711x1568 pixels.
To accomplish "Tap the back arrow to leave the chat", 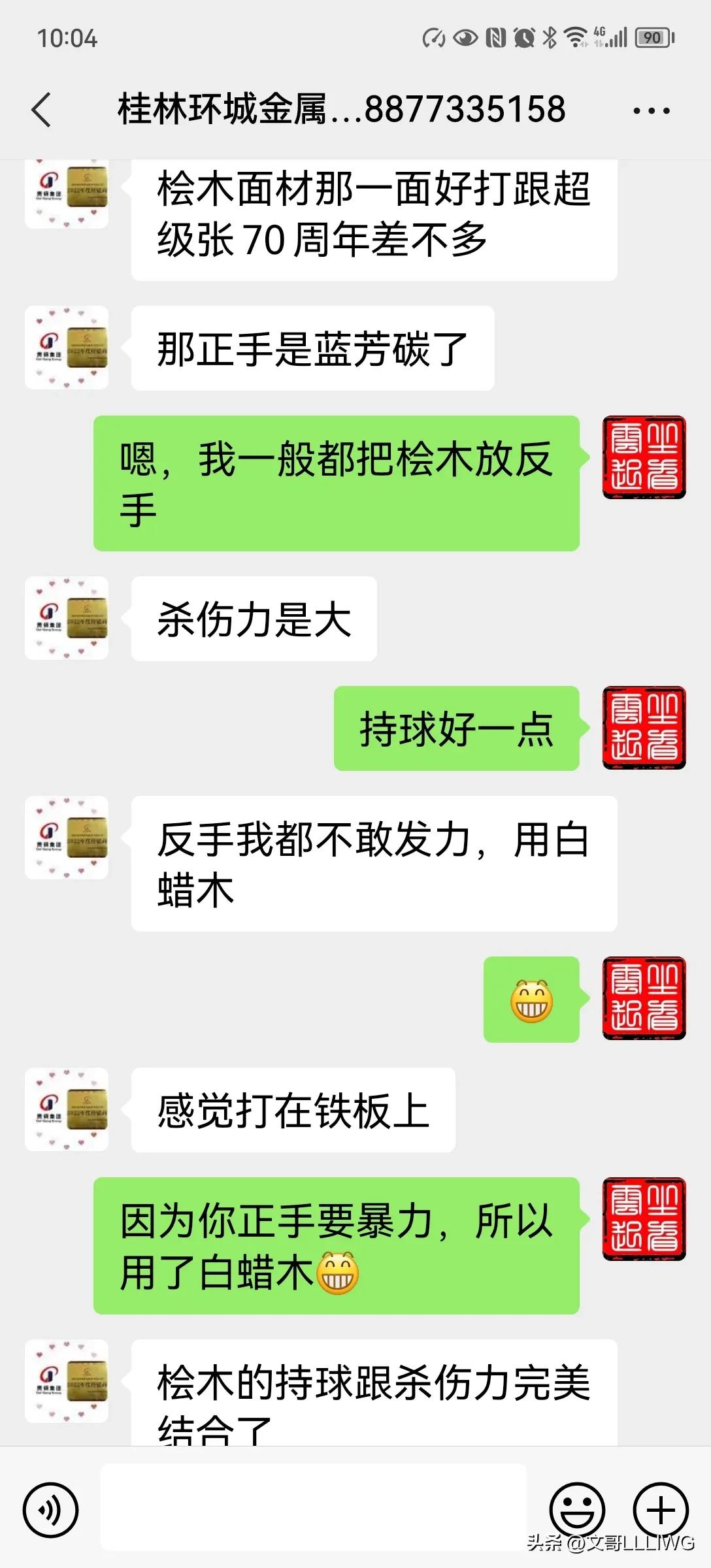I will (x=42, y=110).
